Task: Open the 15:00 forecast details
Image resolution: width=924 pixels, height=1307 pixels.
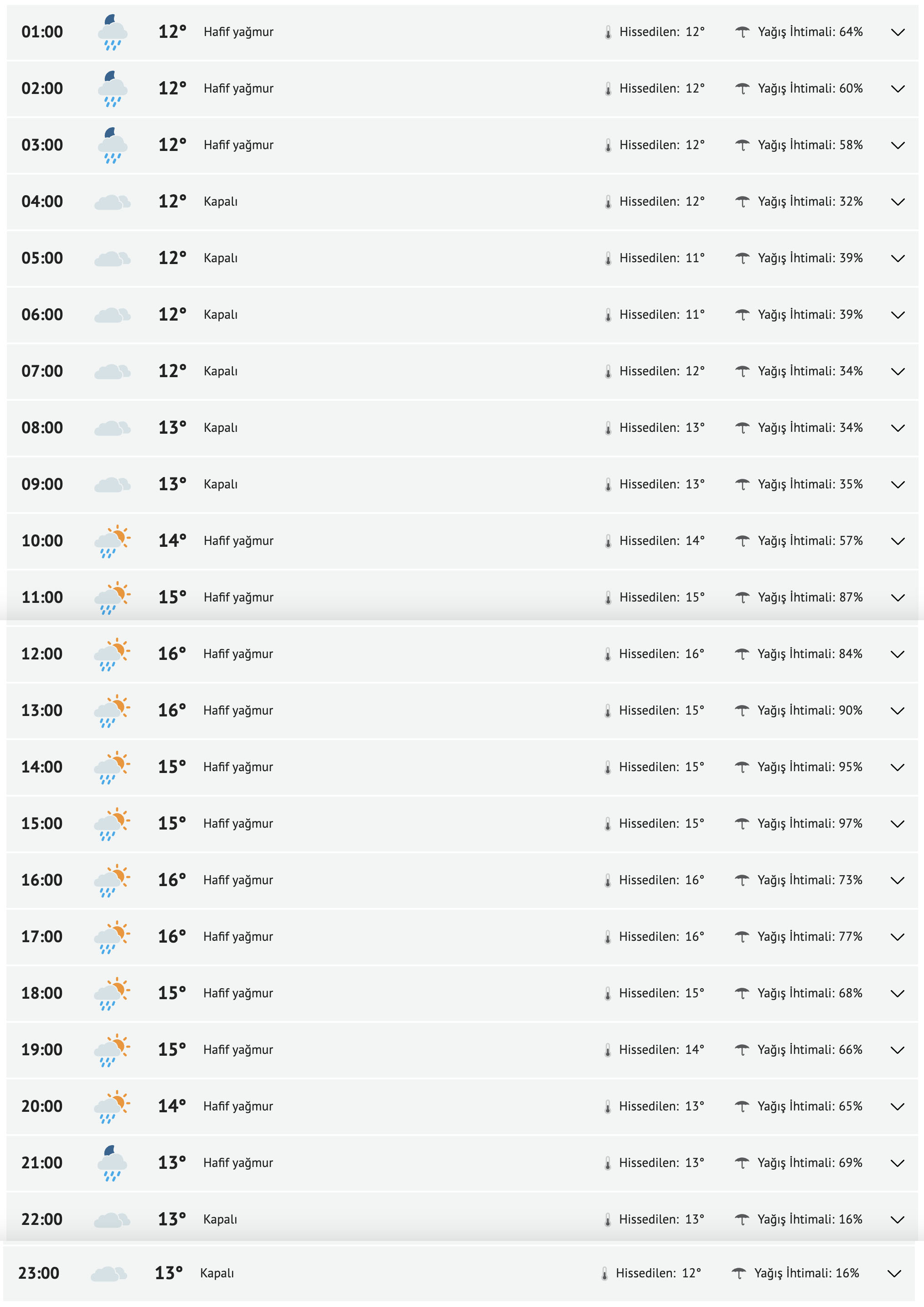Action: pyautogui.click(x=897, y=824)
